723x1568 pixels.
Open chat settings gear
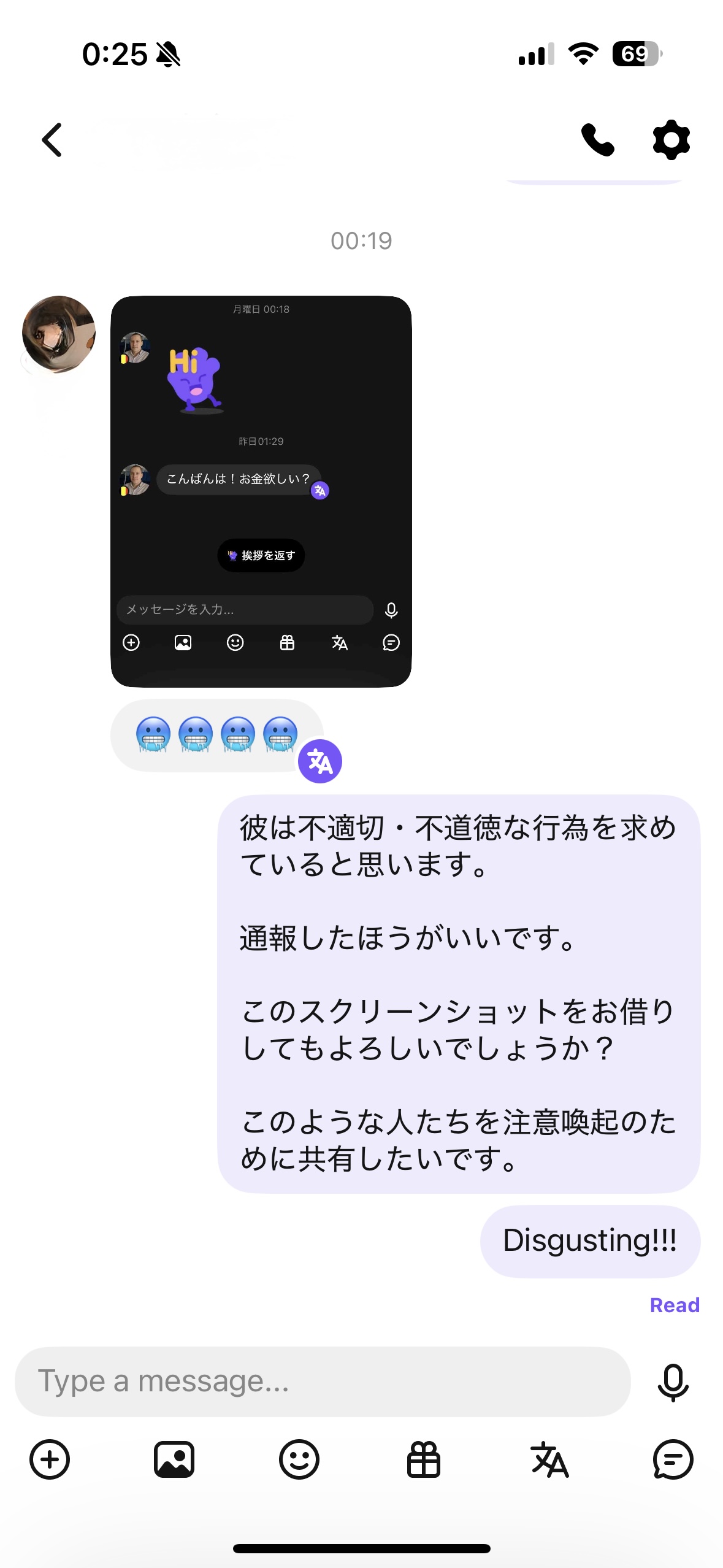(671, 140)
